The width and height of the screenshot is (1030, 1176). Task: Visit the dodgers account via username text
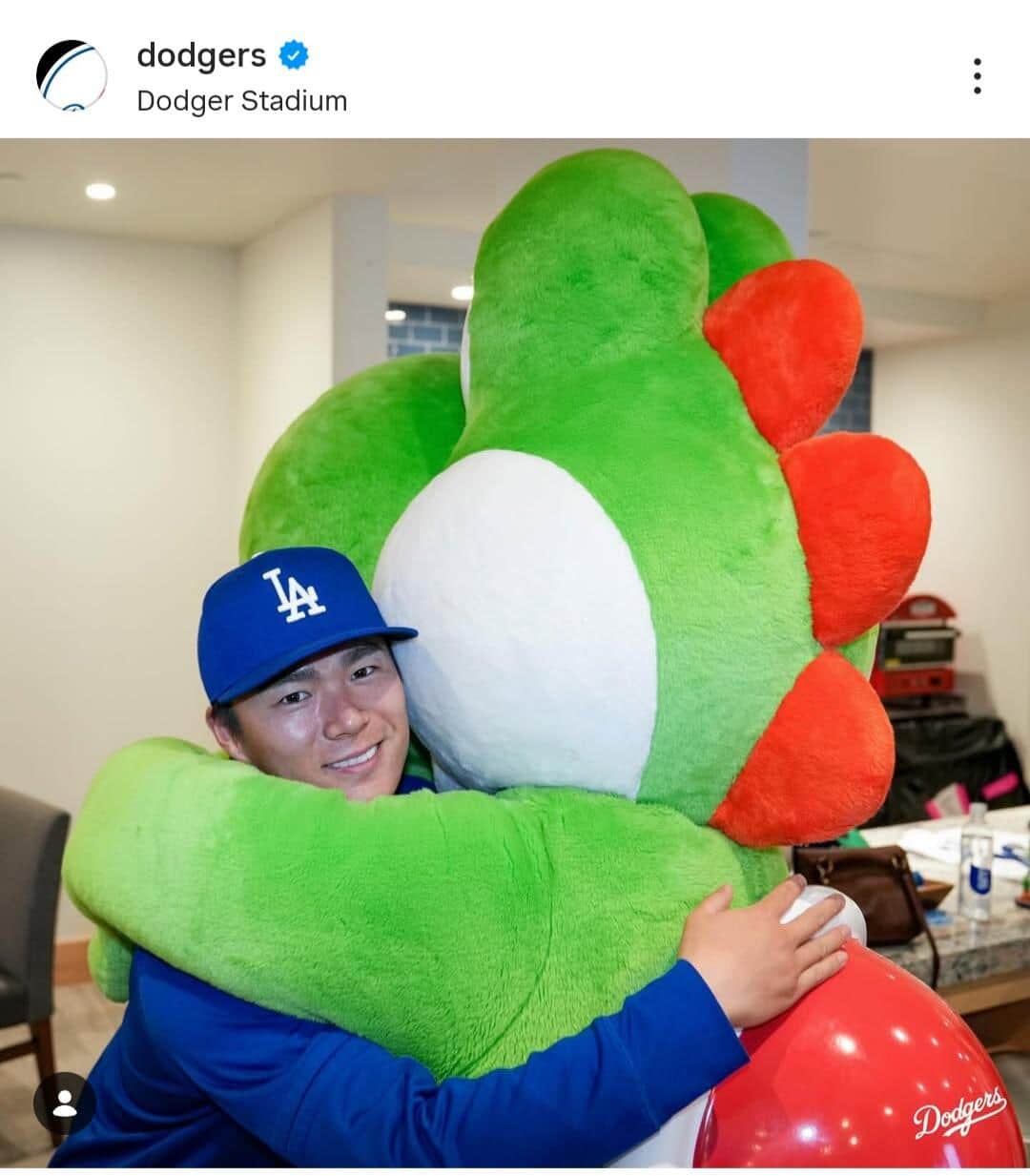point(202,57)
